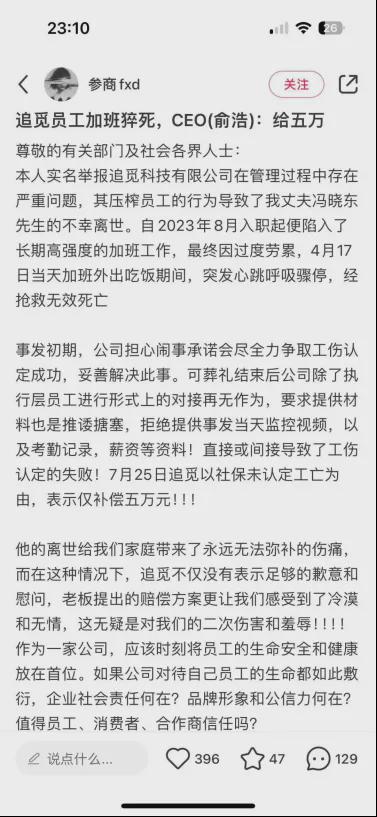The height and width of the screenshot is (817, 377).
Task: Go back using the back arrow
Action: pos(23,84)
